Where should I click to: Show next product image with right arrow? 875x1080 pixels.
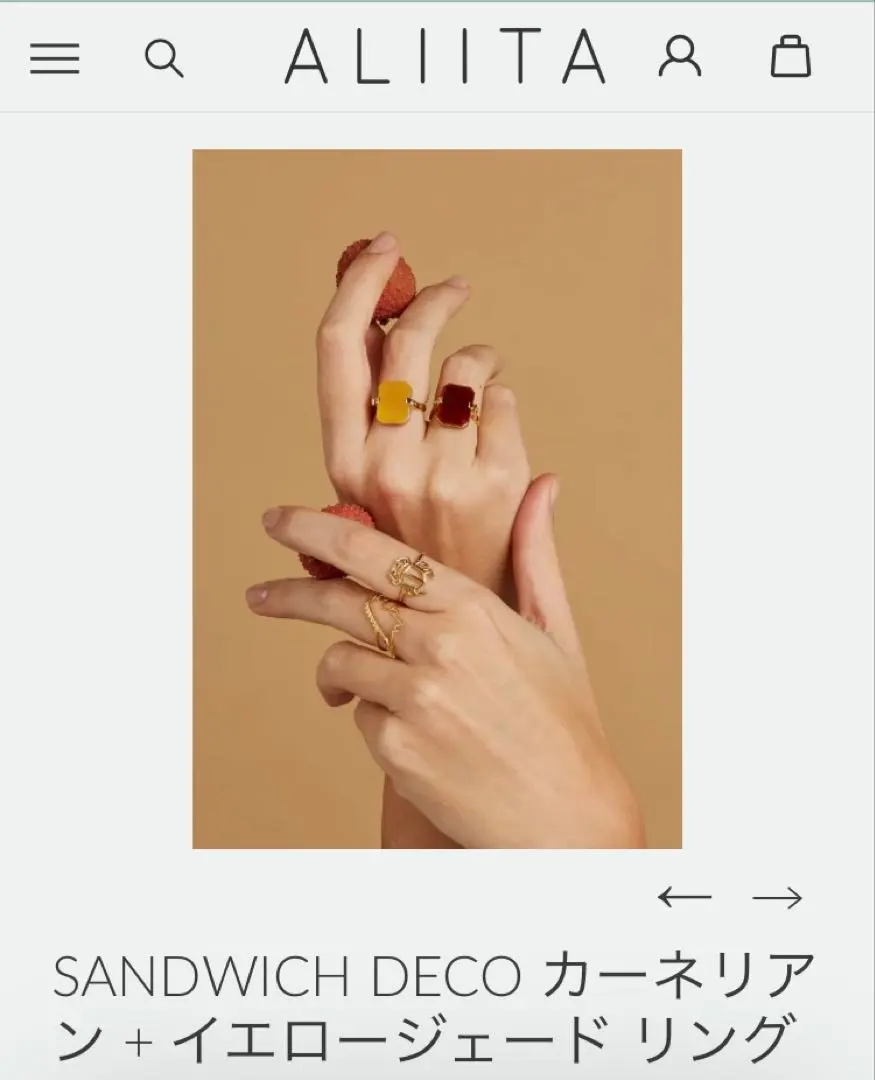[x=777, y=897]
